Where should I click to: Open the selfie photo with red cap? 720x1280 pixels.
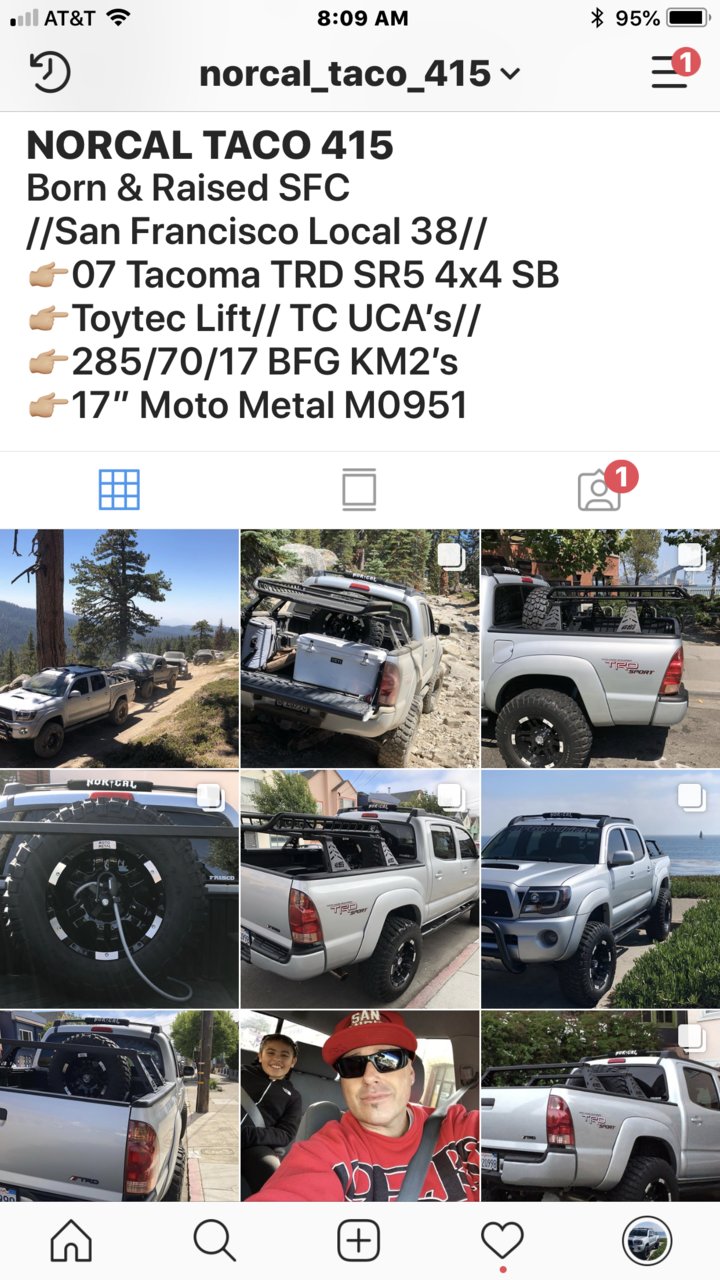pos(360,1105)
